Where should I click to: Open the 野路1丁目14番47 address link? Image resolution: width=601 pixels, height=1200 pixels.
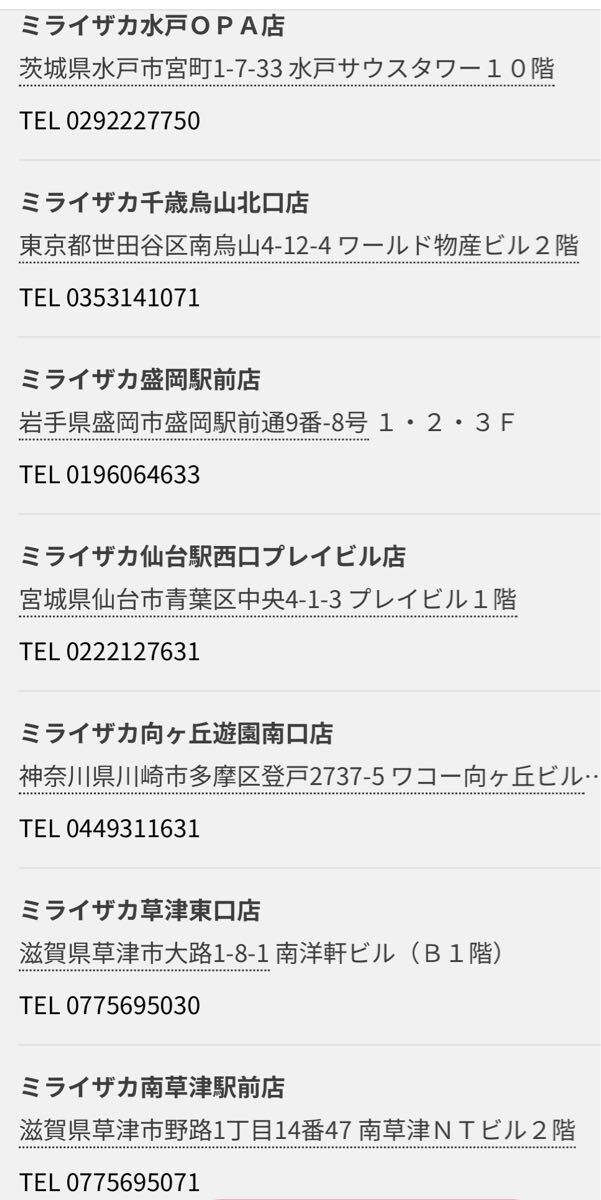coord(297,1131)
